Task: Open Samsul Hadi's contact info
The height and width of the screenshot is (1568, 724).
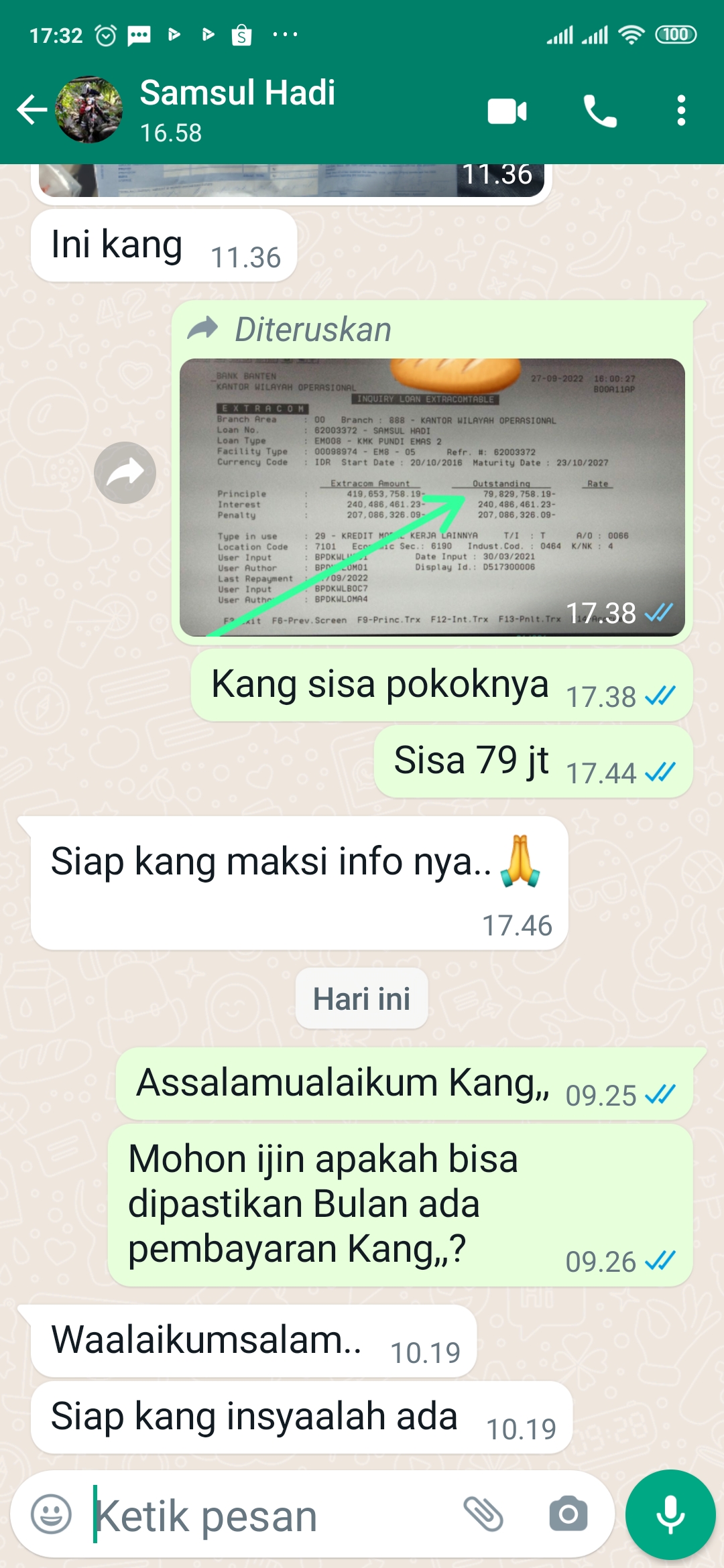Action: point(237,109)
